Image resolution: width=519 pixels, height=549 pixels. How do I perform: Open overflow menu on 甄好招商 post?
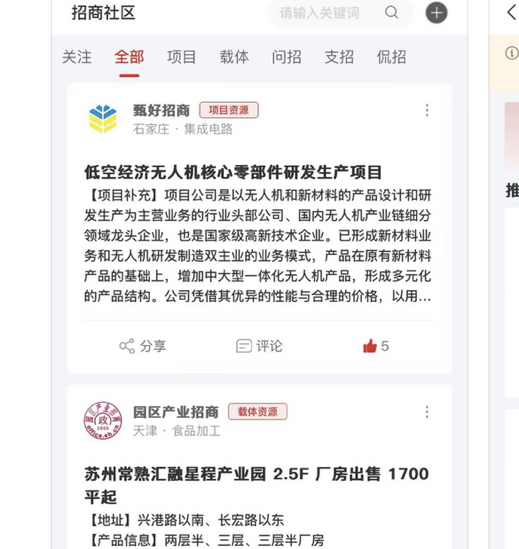(x=427, y=110)
